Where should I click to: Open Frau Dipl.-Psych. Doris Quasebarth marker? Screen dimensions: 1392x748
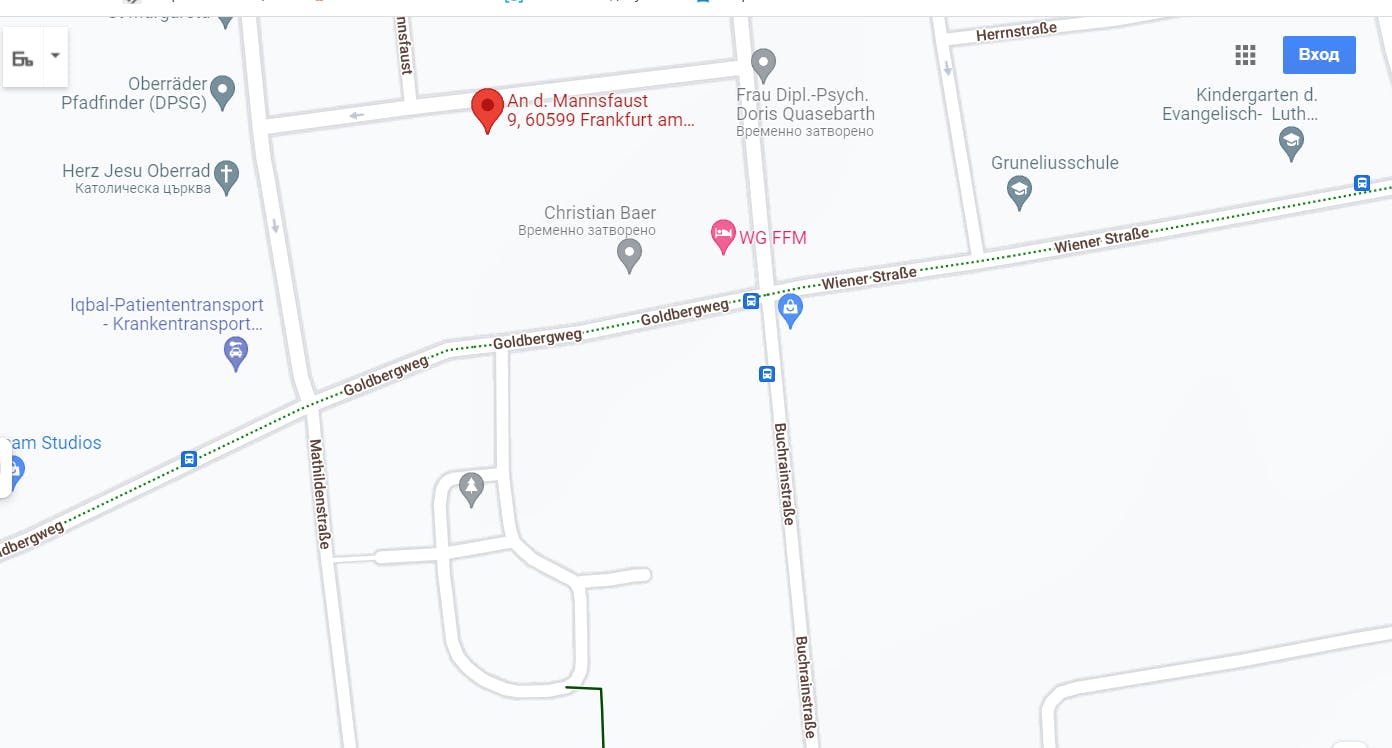[x=763, y=65]
